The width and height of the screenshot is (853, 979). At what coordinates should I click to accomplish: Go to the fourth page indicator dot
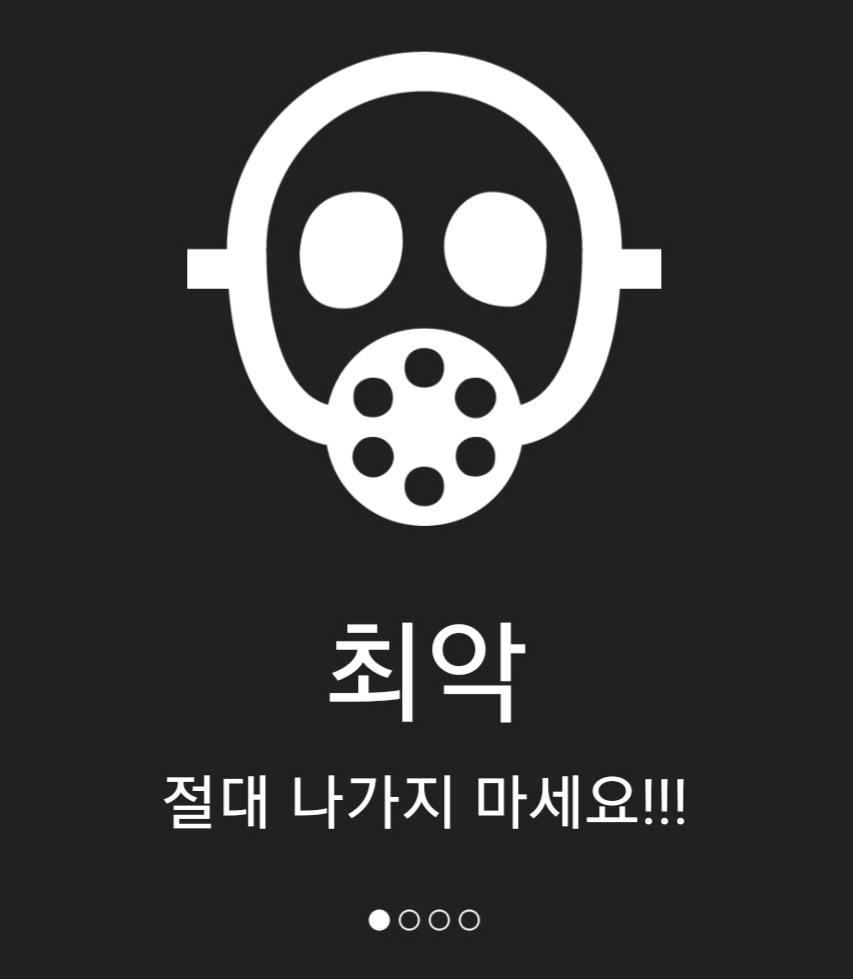469,920
